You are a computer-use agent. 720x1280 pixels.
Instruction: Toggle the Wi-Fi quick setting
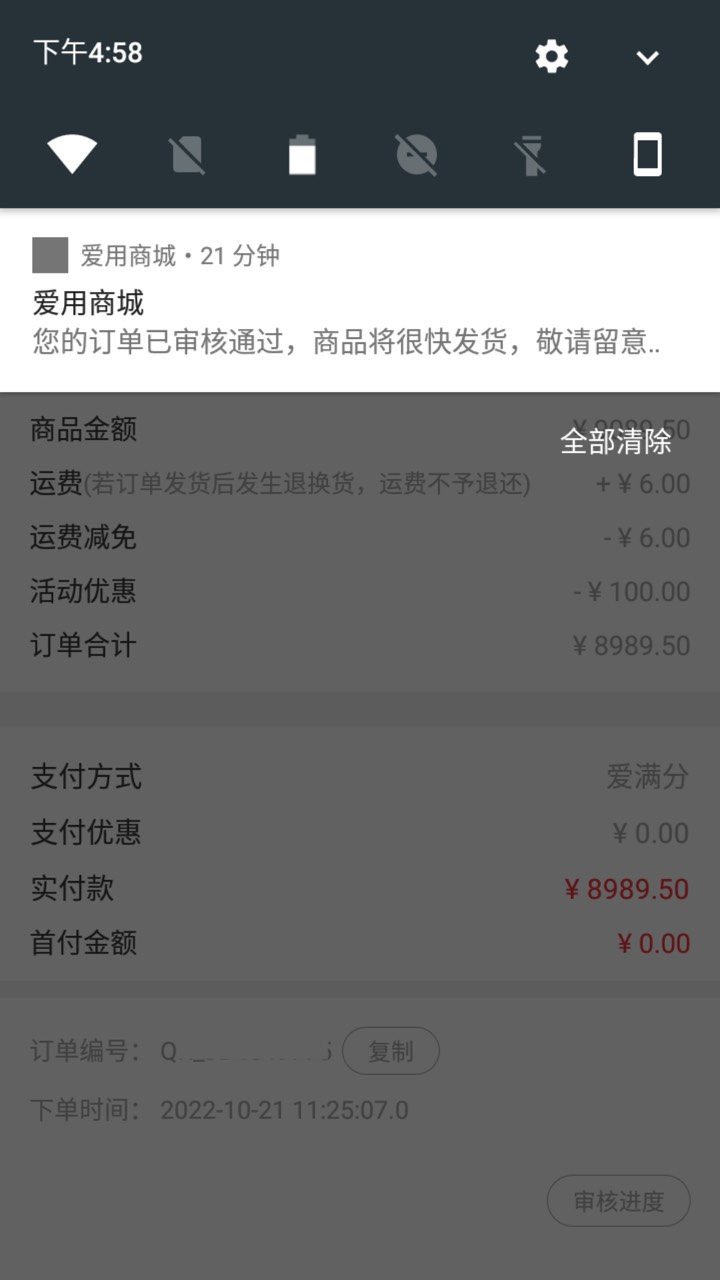click(72, 155)
